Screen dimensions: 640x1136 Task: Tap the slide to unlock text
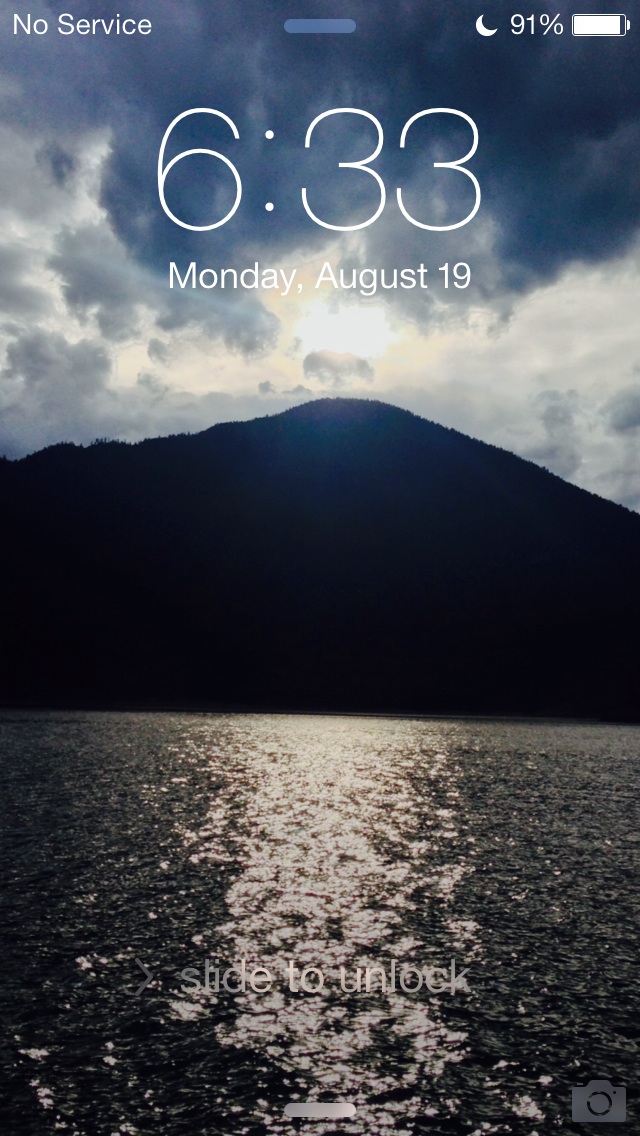tap(325, 977)
